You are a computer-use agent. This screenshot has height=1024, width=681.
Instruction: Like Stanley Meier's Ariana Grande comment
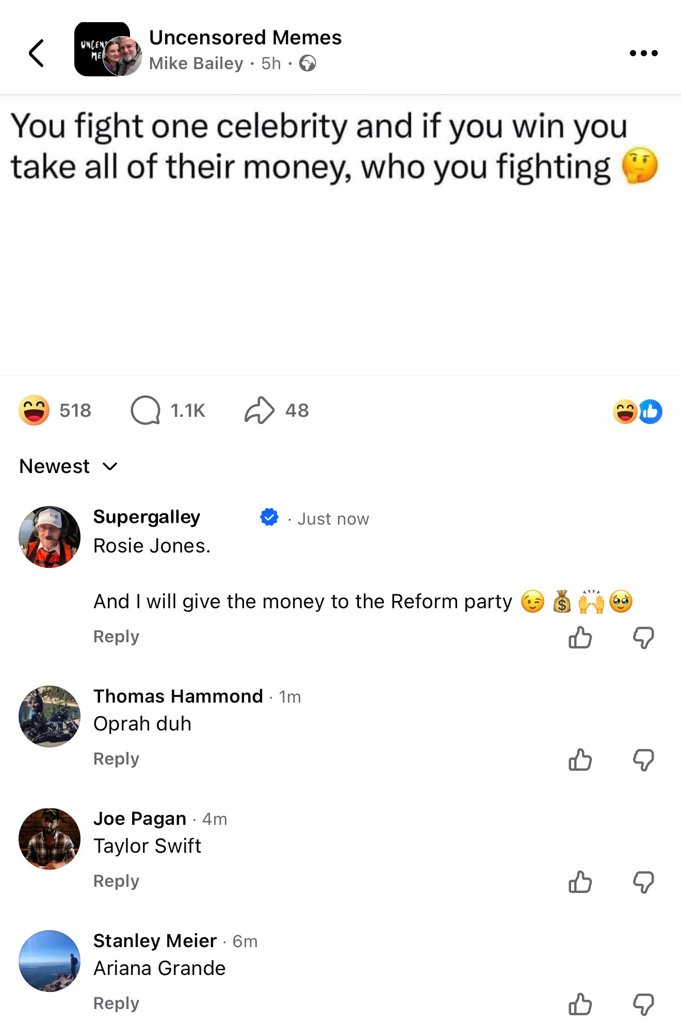[580, 1004]
